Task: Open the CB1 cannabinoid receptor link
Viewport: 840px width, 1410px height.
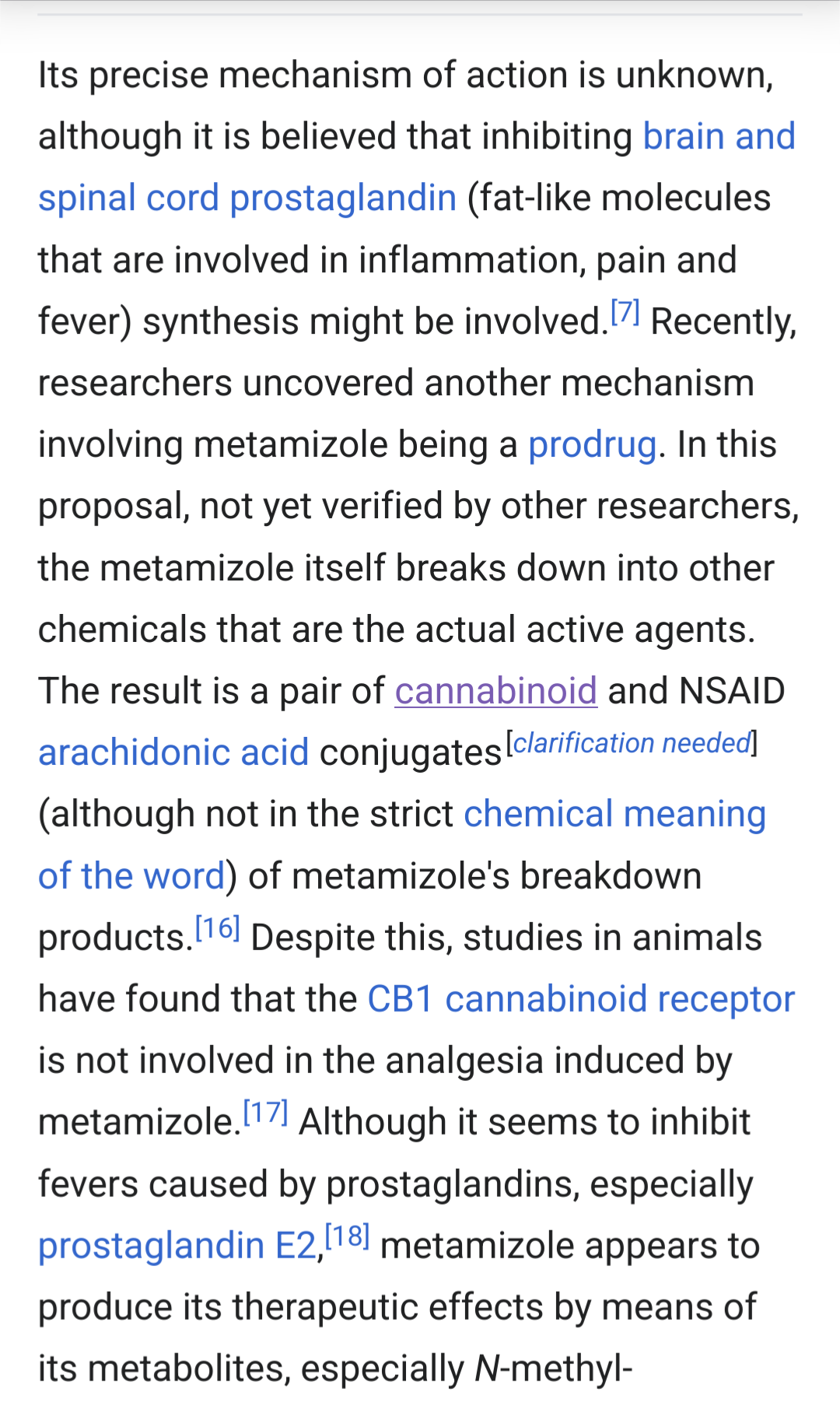Action: point(581,999)
